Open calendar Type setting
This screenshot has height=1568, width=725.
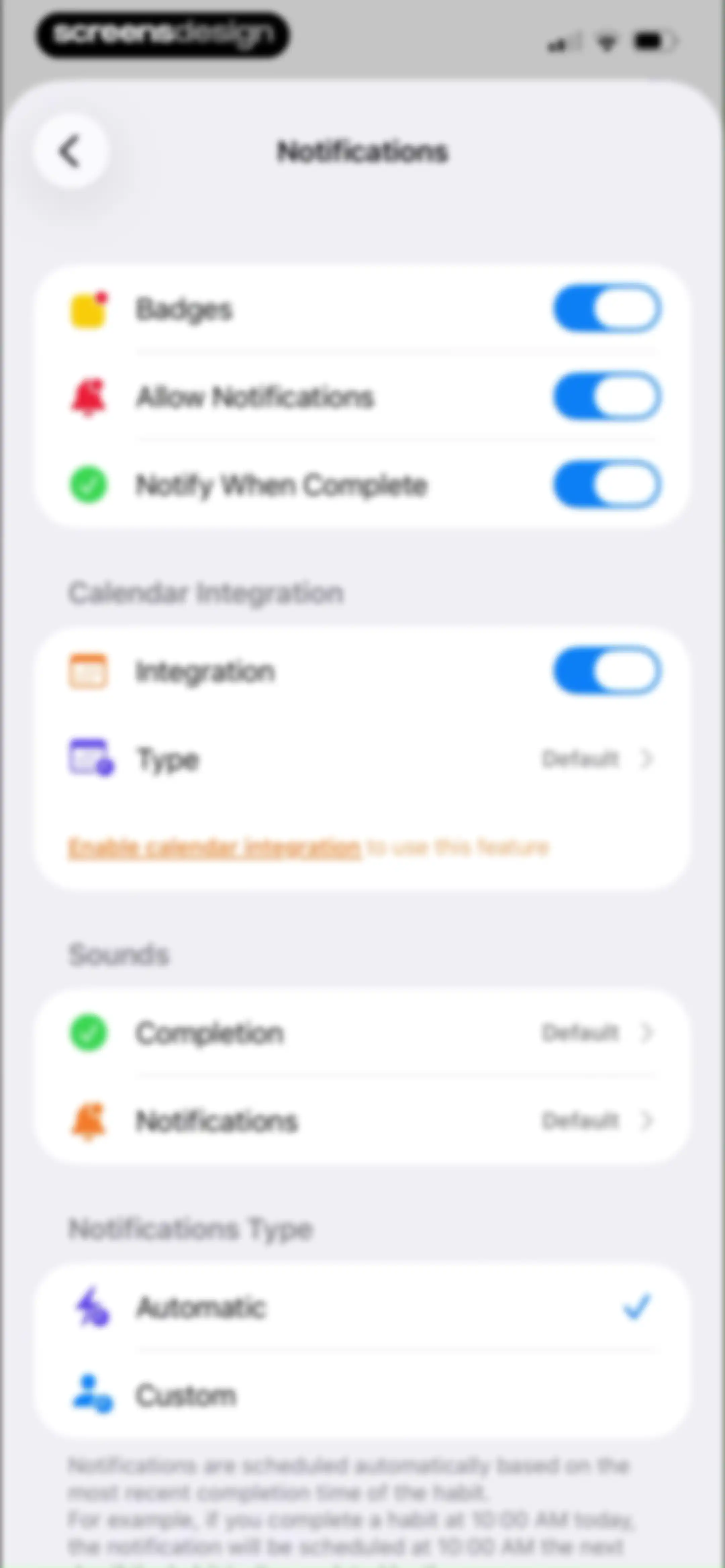coord(363,759)
